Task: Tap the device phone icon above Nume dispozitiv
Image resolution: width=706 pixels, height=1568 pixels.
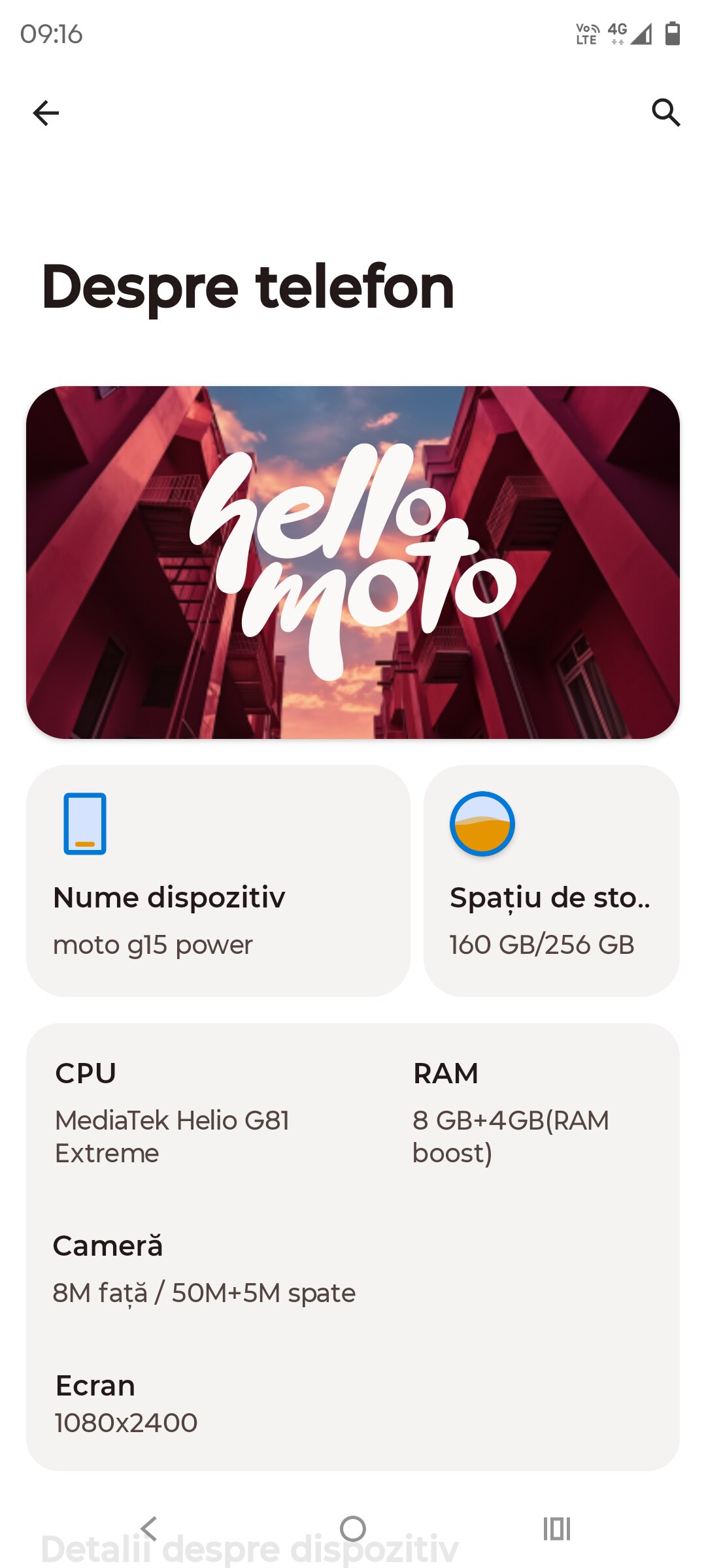Action: (84, 825)
